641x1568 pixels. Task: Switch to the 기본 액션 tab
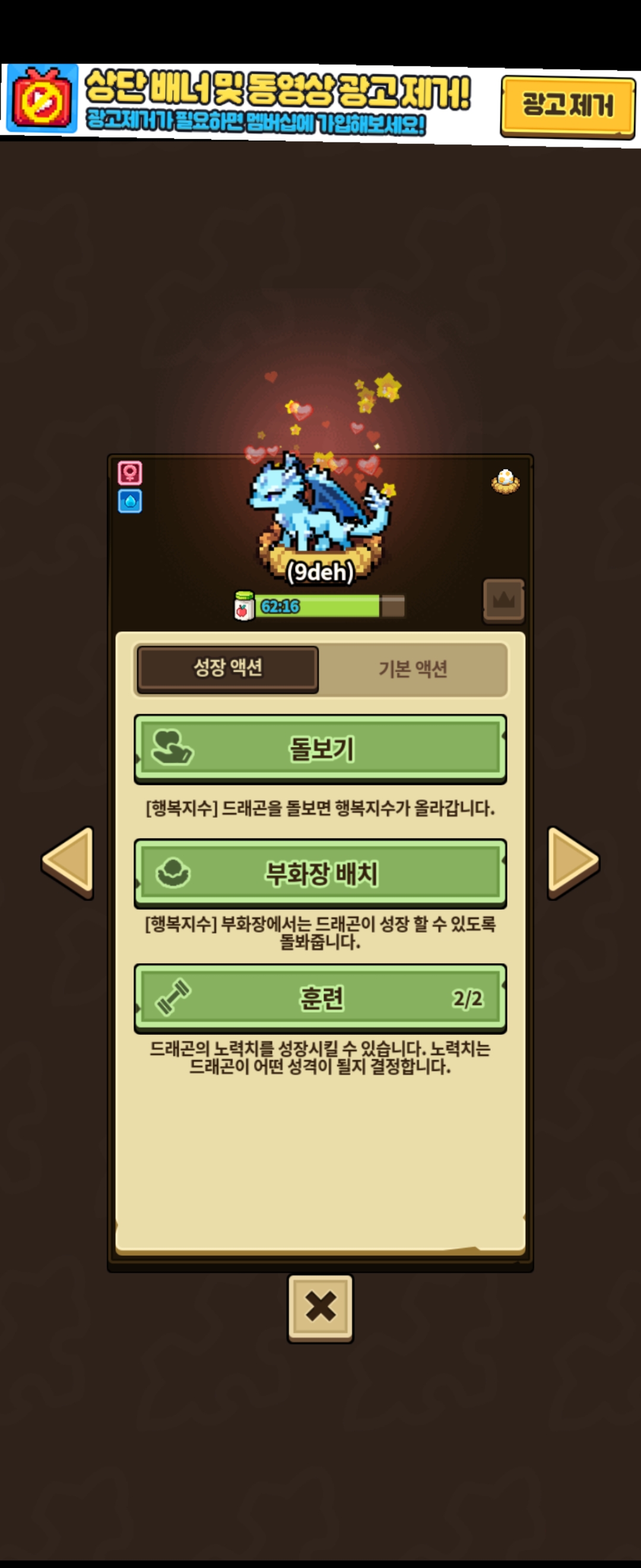413,669
